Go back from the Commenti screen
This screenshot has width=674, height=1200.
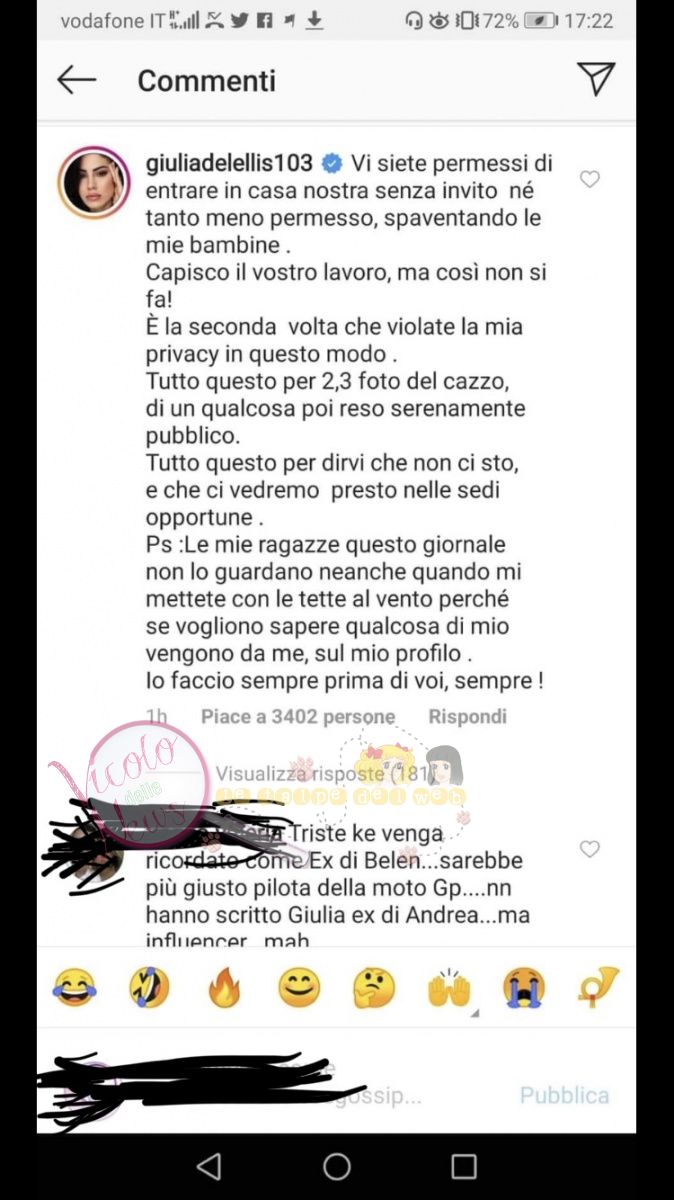77,80
